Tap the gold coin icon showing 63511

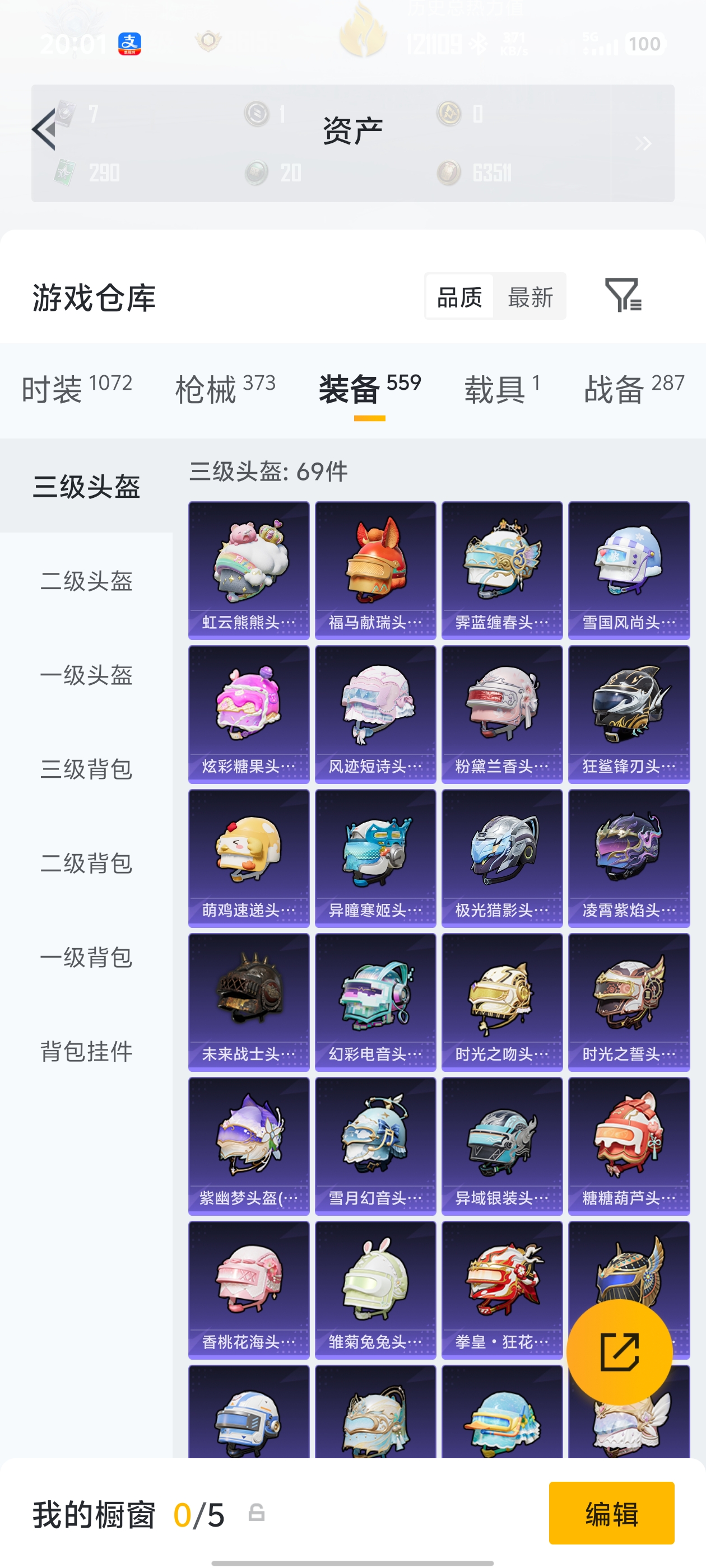(448, 172)
